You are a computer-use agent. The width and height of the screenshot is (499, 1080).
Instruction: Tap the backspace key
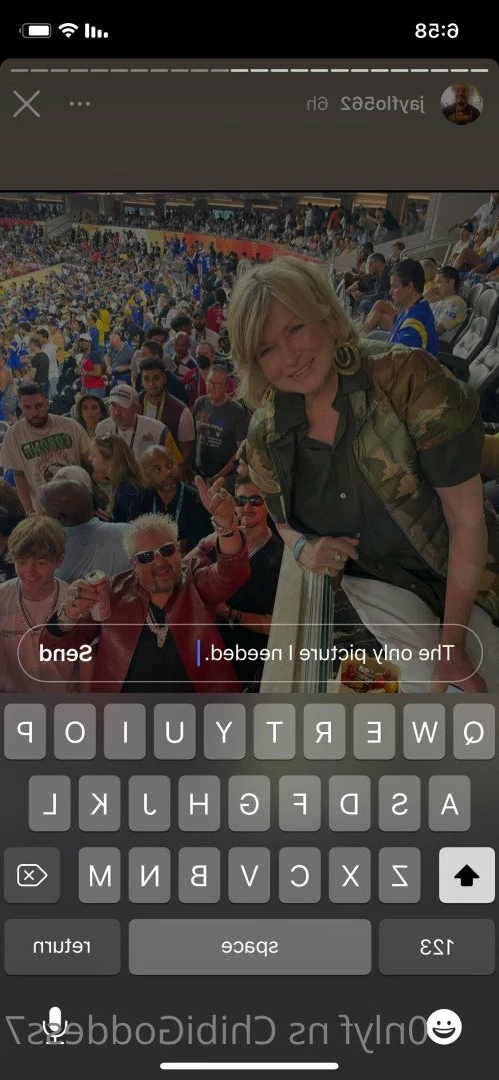(x=32, y=875)
